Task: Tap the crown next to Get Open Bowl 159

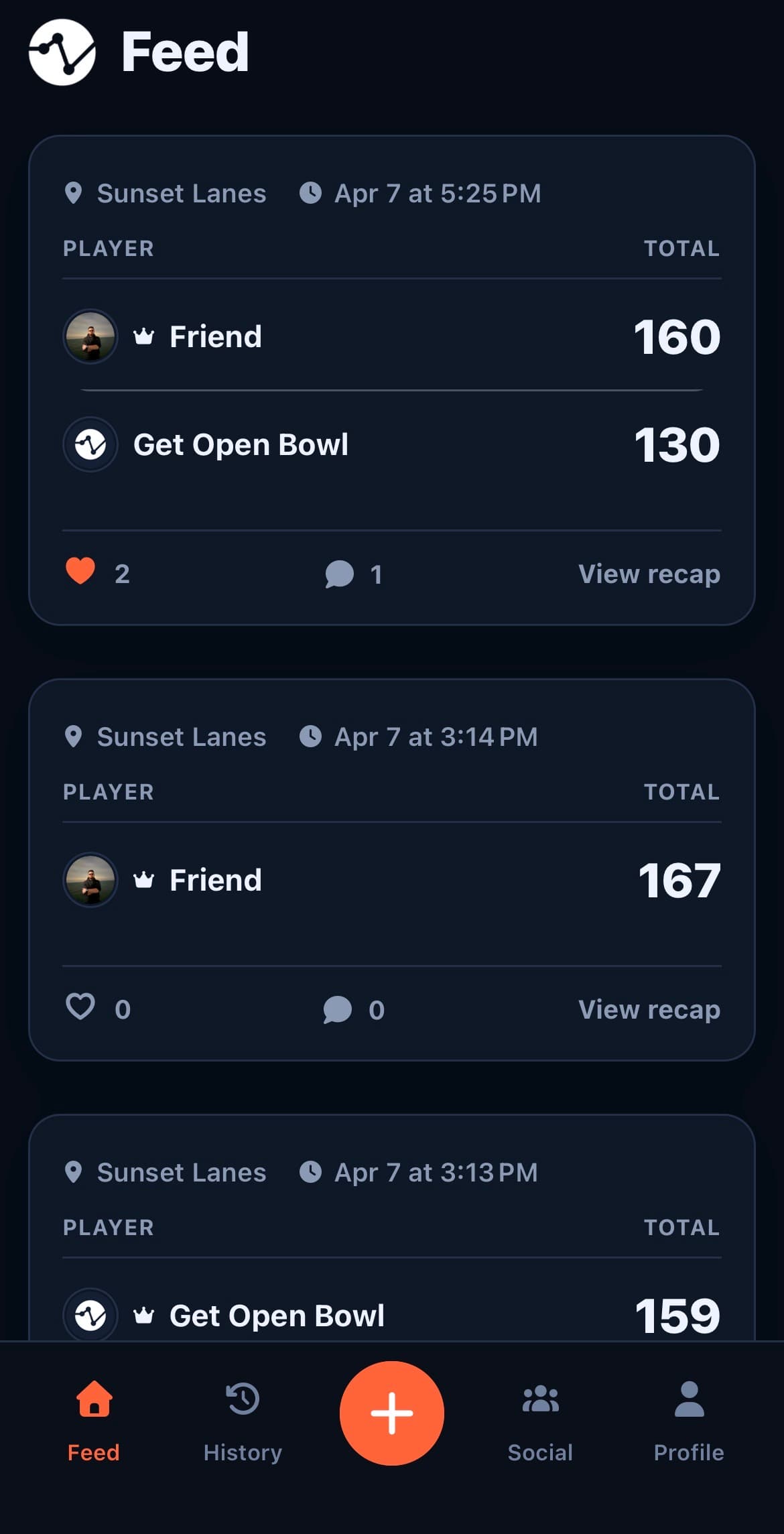Action: pyautogui.click(x=145, y=1315)
